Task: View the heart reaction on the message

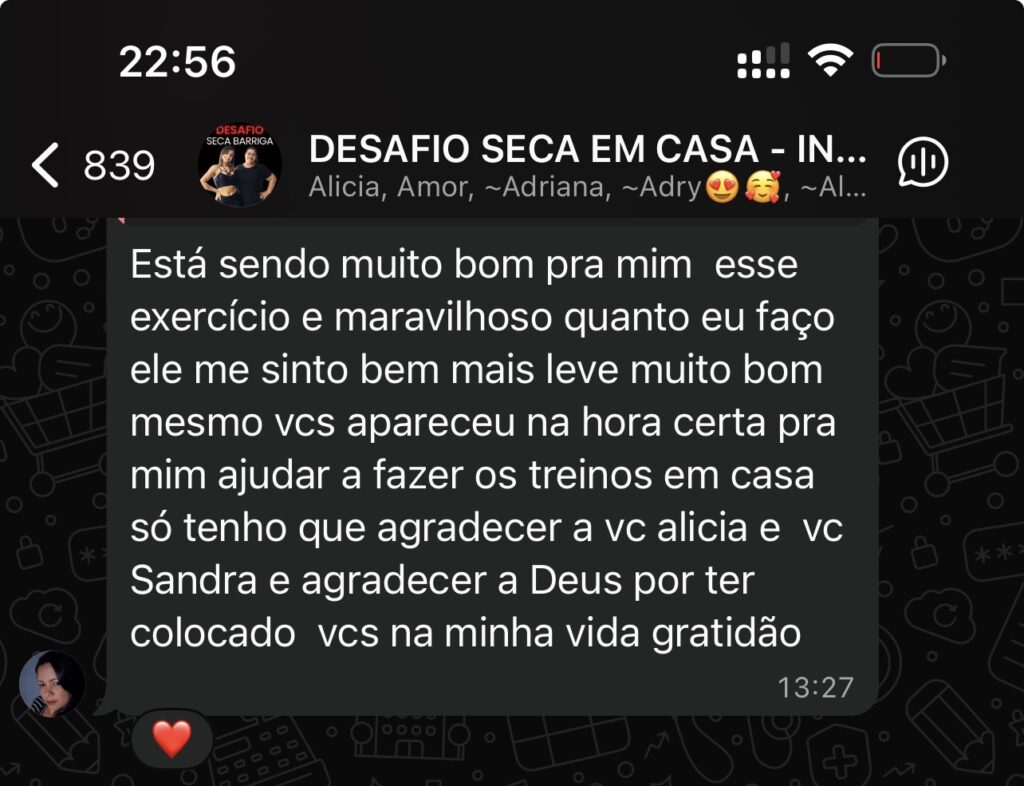Action: [171, 739]
